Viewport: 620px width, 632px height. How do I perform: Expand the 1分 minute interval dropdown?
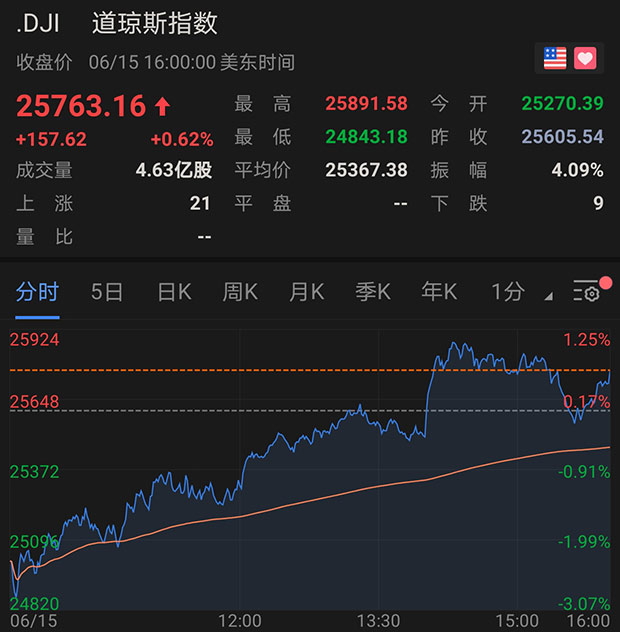click(520, 292)
